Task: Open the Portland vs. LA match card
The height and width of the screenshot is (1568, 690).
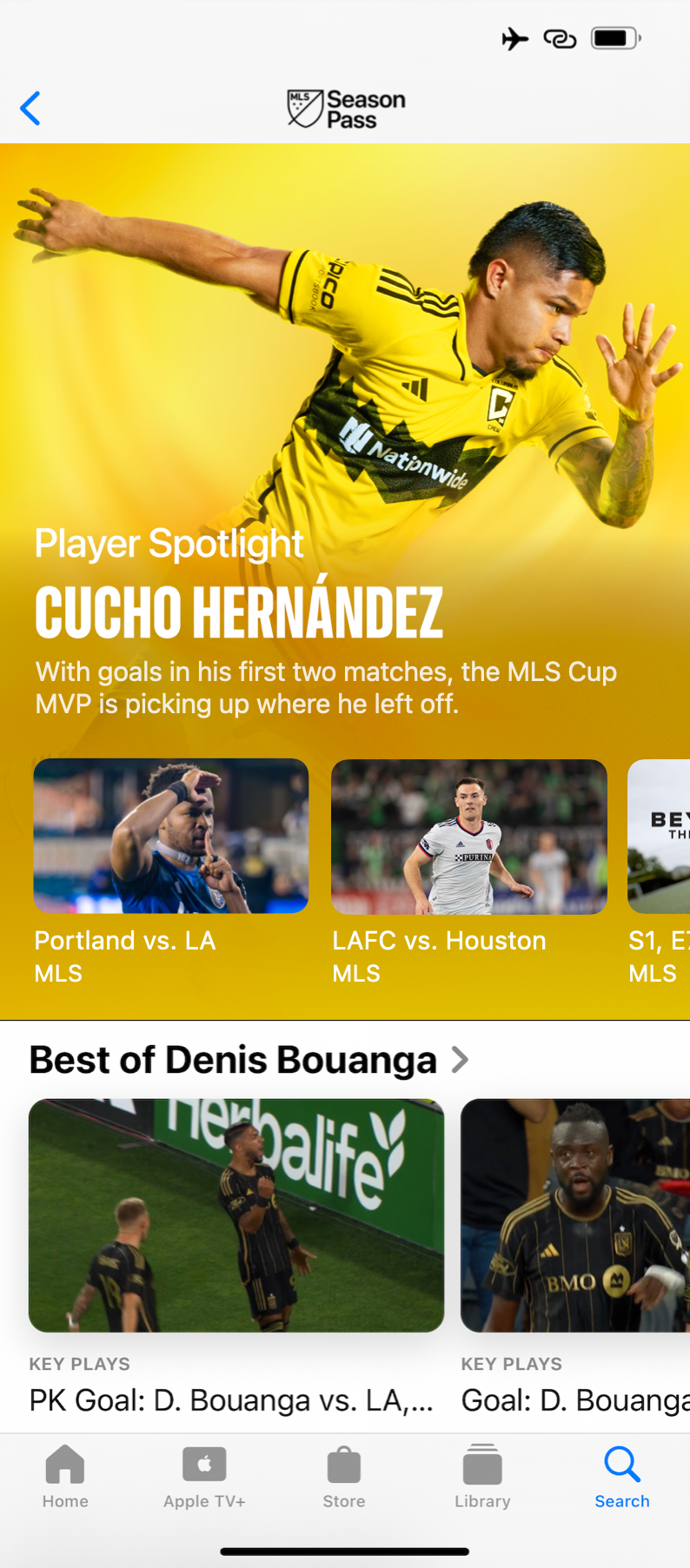Action: [x=171, y=836]
